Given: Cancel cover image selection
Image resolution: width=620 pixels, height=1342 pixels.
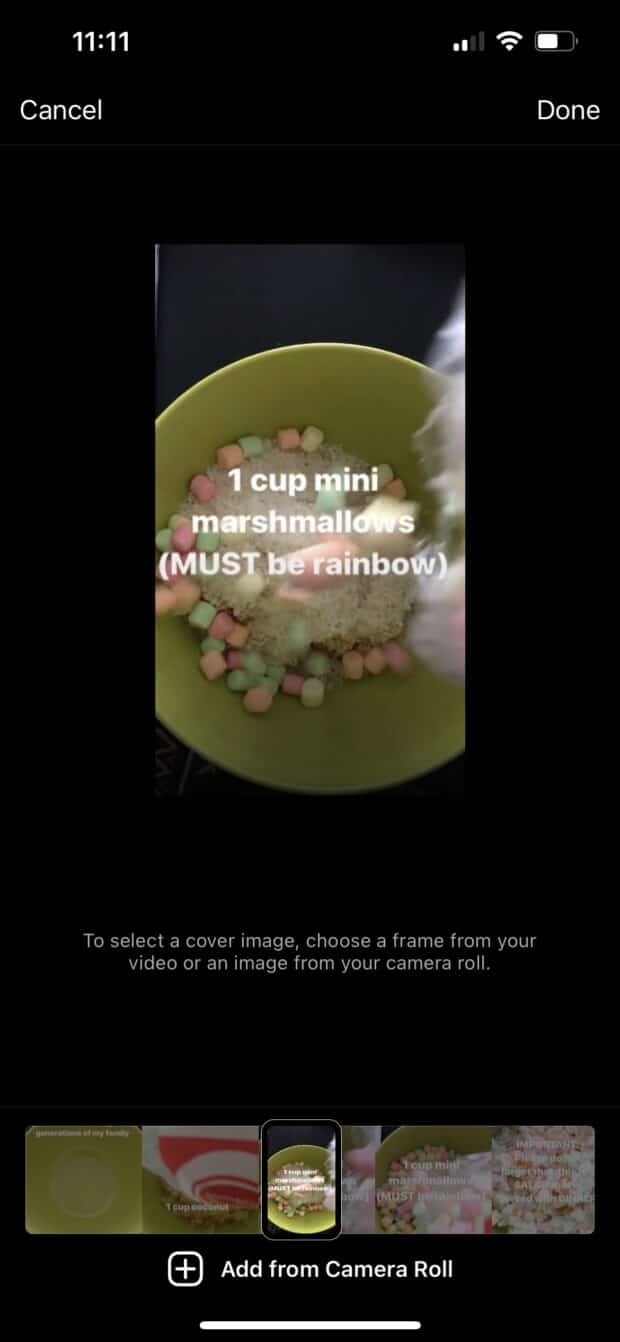Looking at the screenshot, I should (61, 110).
